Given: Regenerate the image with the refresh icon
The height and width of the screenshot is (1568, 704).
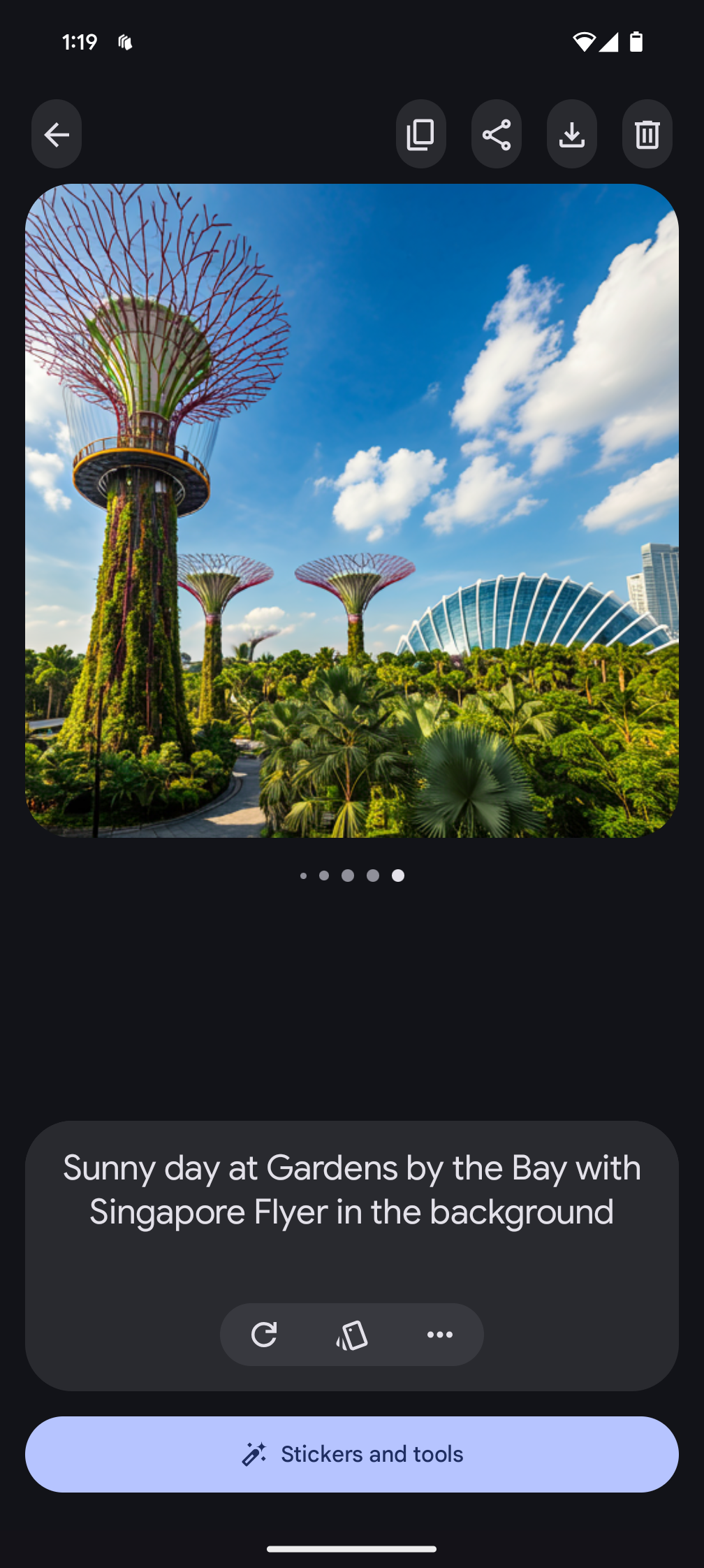Looking at the screenshot, I should (264, 1335).
